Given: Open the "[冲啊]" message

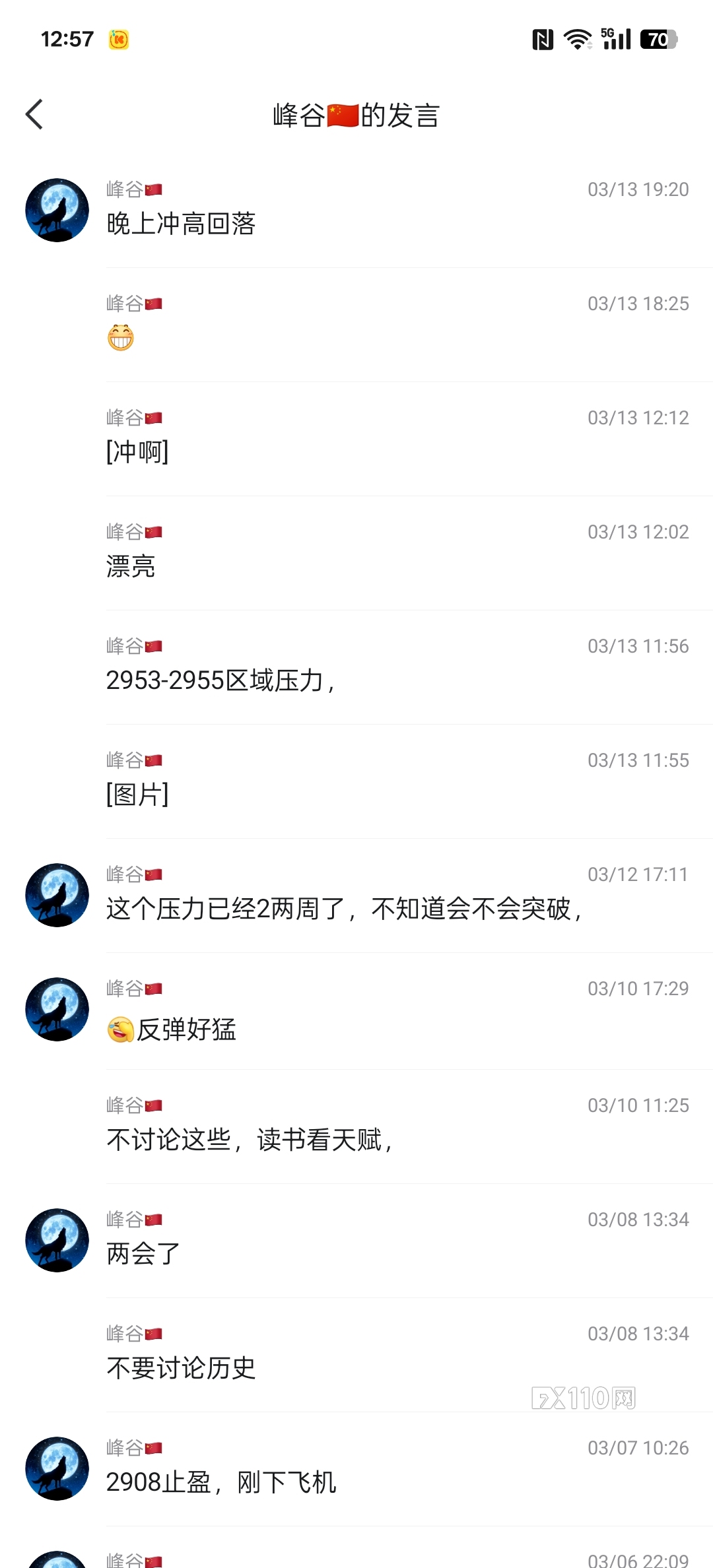Looking at the screenshot, I should tap(137, 452).
